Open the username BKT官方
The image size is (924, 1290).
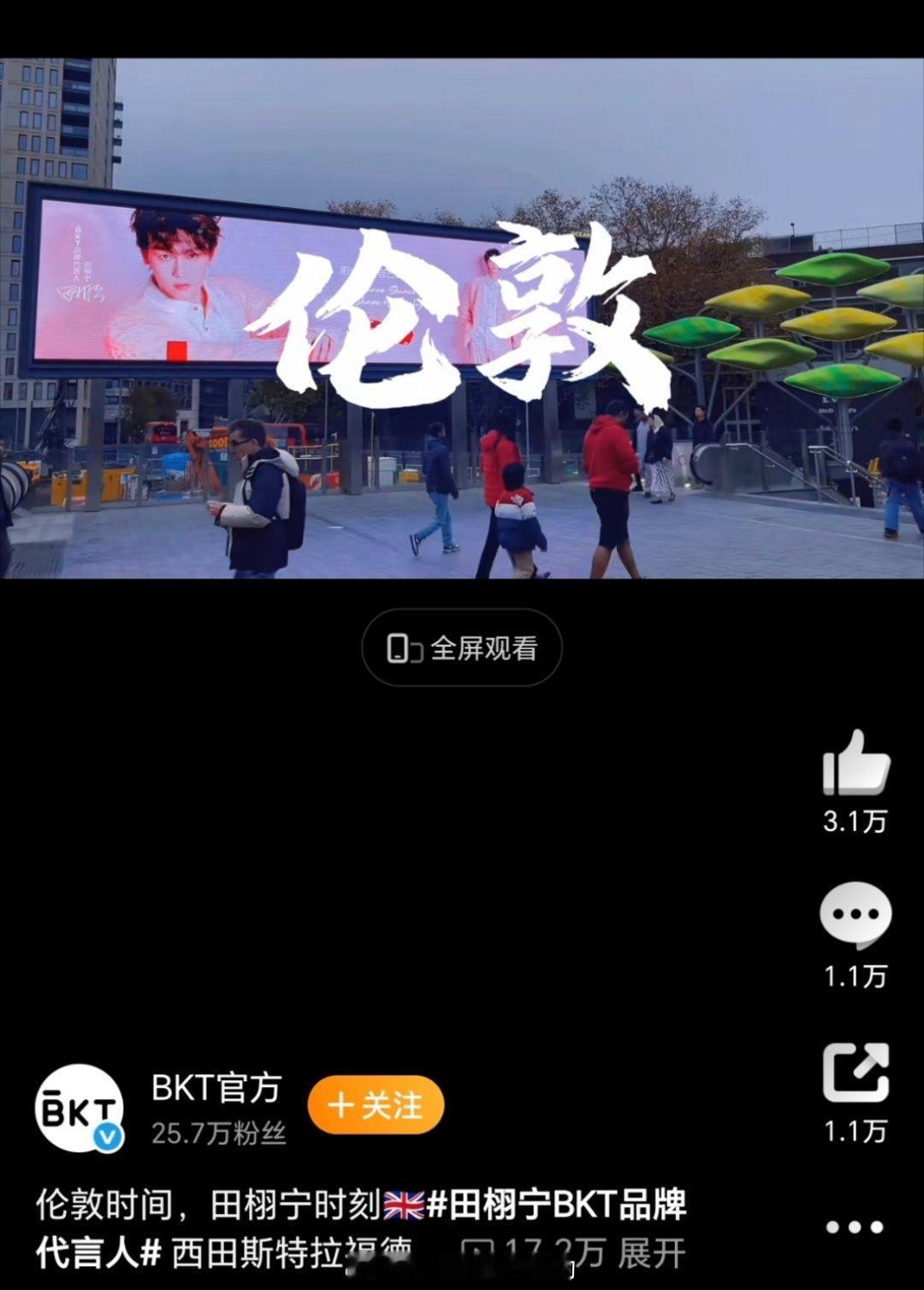tap(216, 1087)
